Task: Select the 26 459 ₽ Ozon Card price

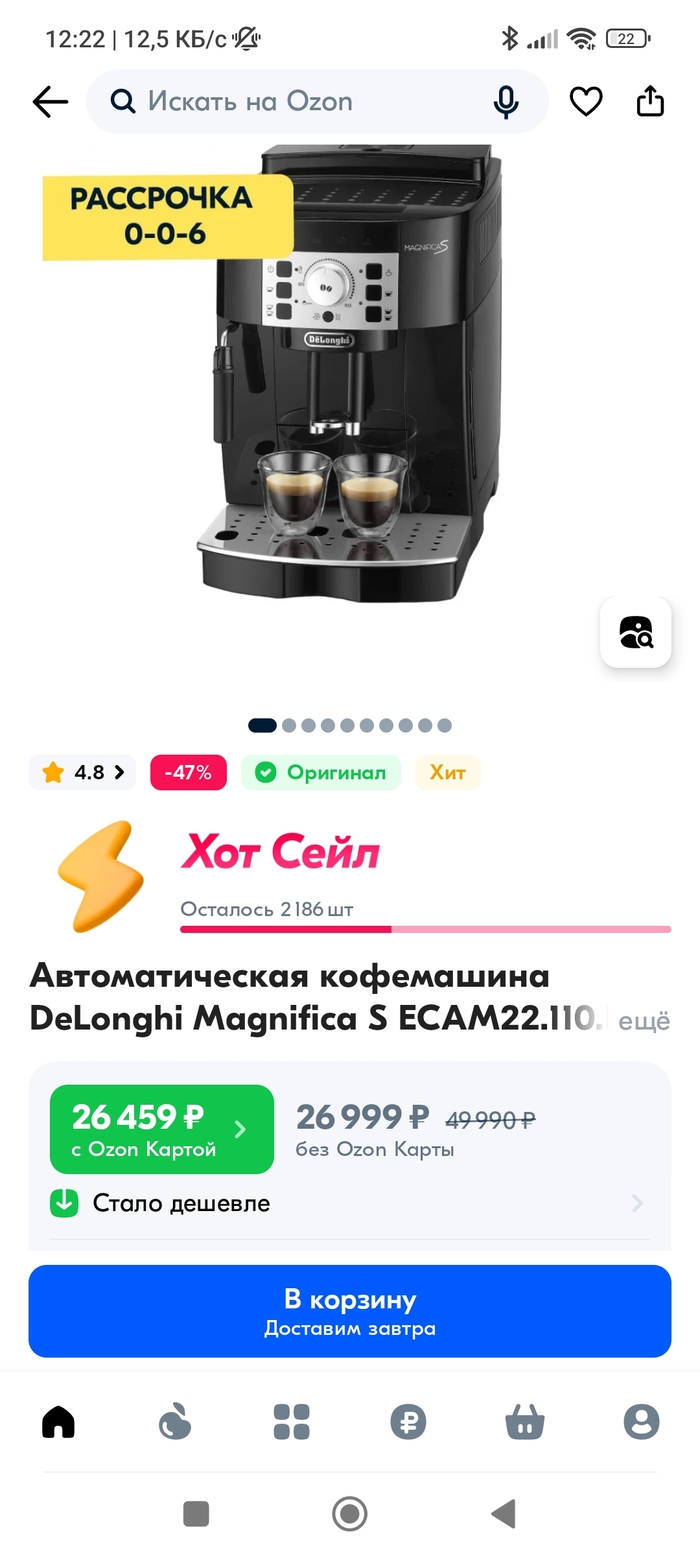Action: [161, 1129]
